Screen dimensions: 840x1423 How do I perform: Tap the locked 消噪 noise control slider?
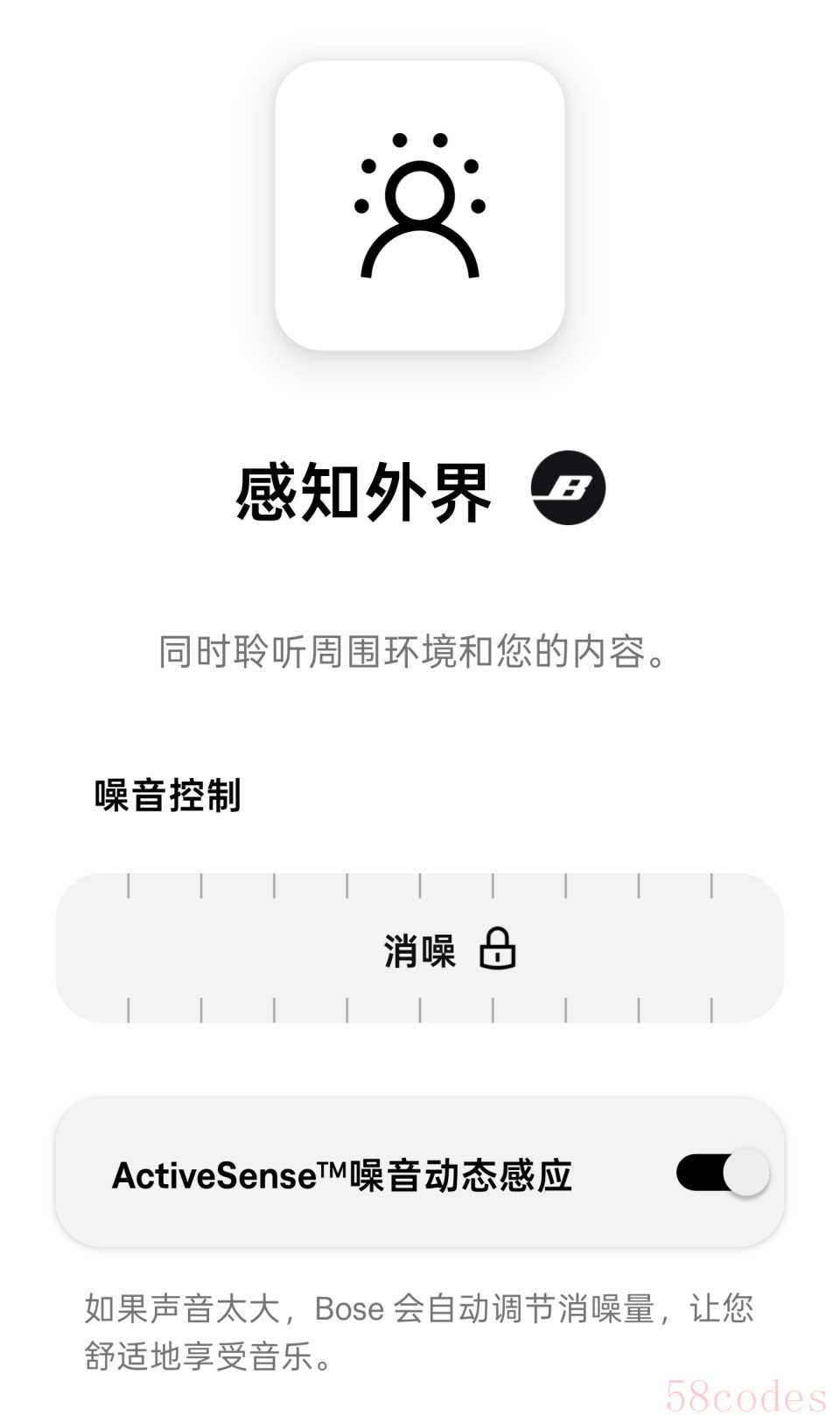[420, 949]
